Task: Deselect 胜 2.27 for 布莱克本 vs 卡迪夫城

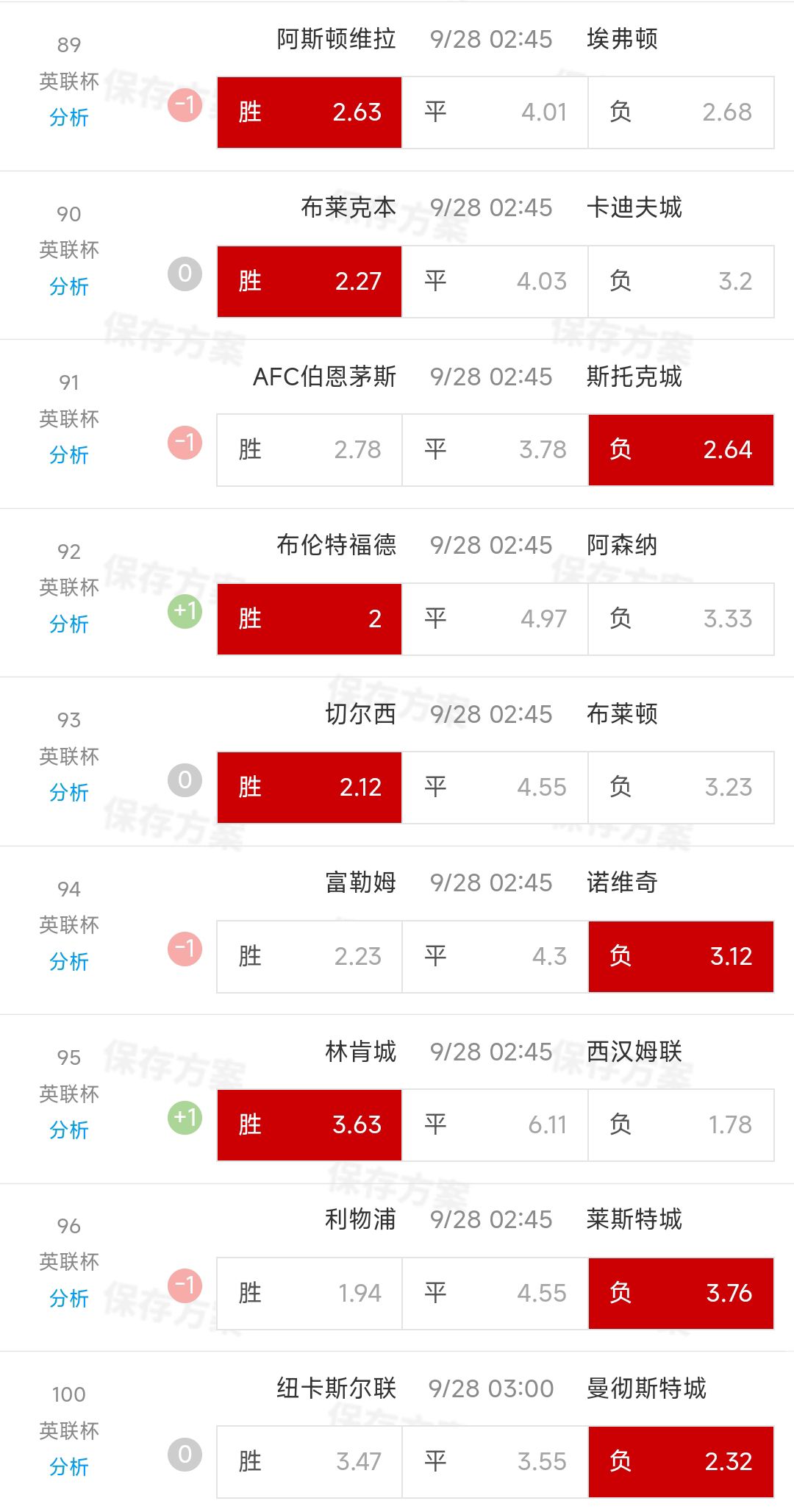Action: point(310,281)
